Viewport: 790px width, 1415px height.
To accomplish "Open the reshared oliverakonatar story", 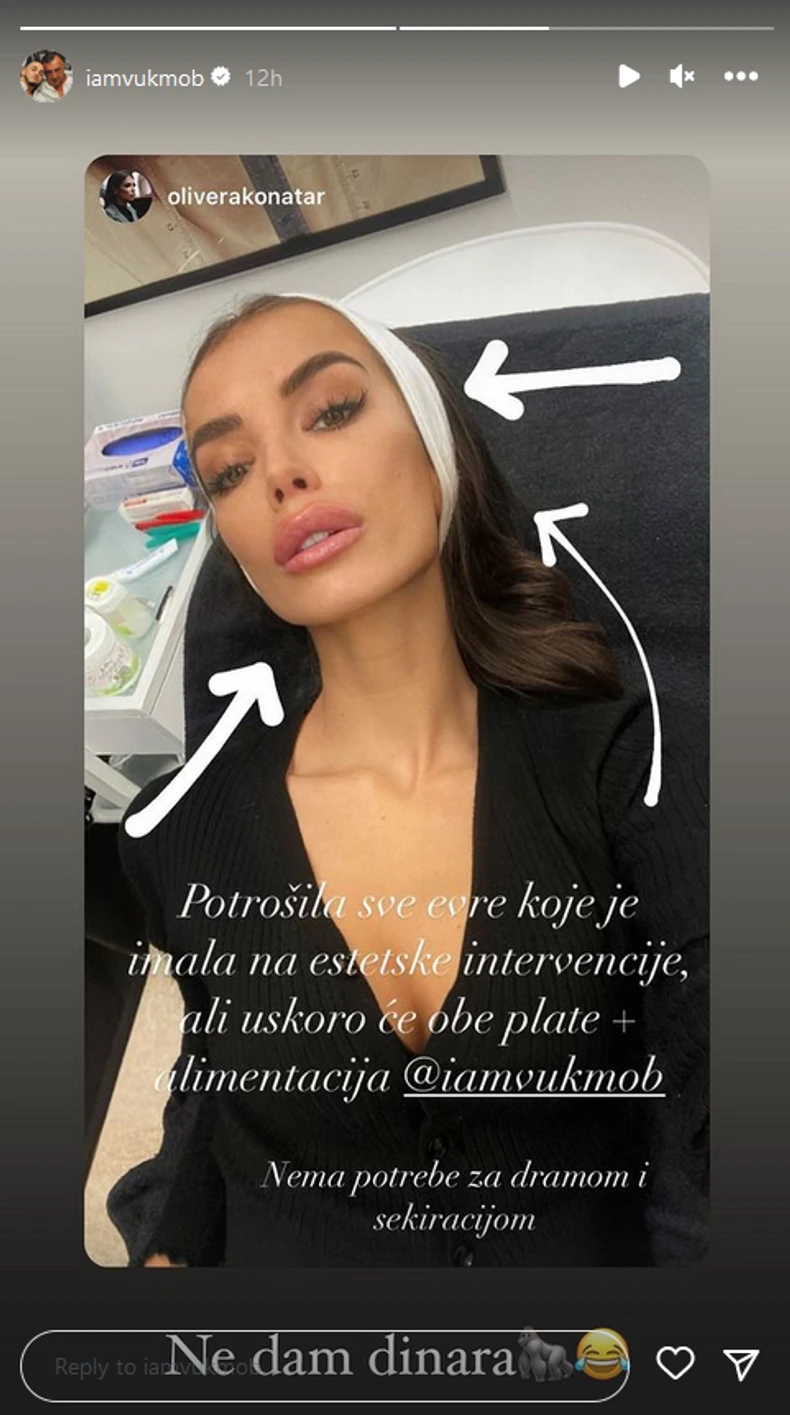I will coord(245,197).
